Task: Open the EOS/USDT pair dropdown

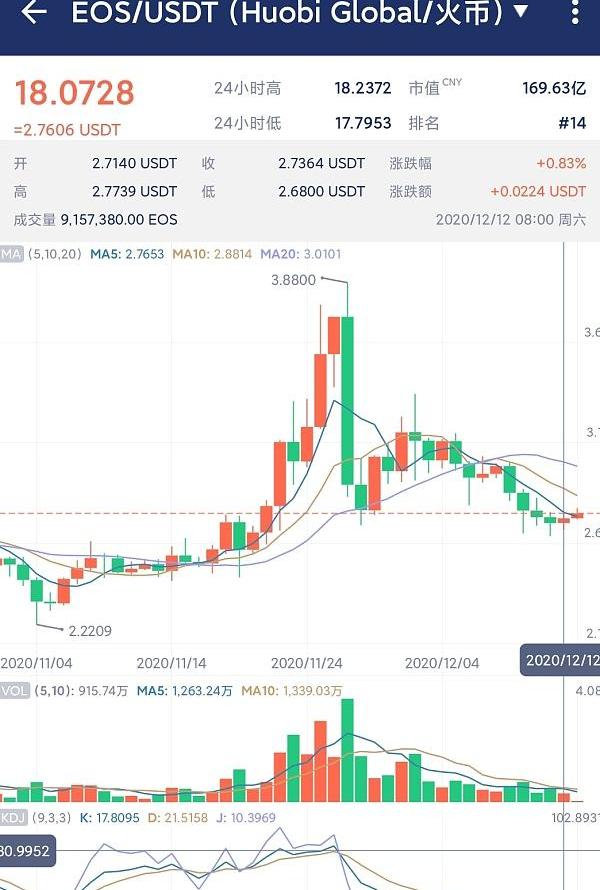Action: pos(520,13)
